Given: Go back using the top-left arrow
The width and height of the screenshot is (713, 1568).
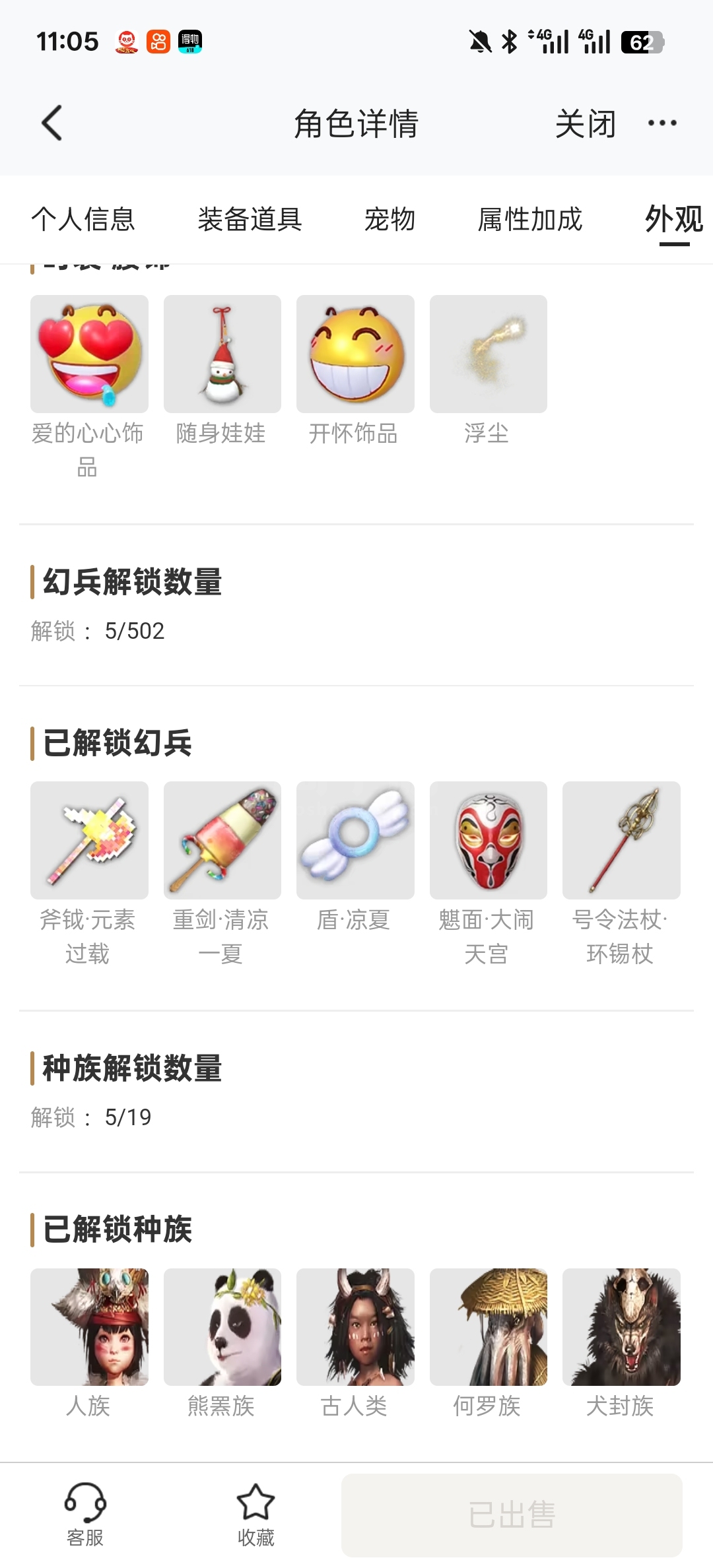Looking at the screenshot, I should [x=52, y=123].
